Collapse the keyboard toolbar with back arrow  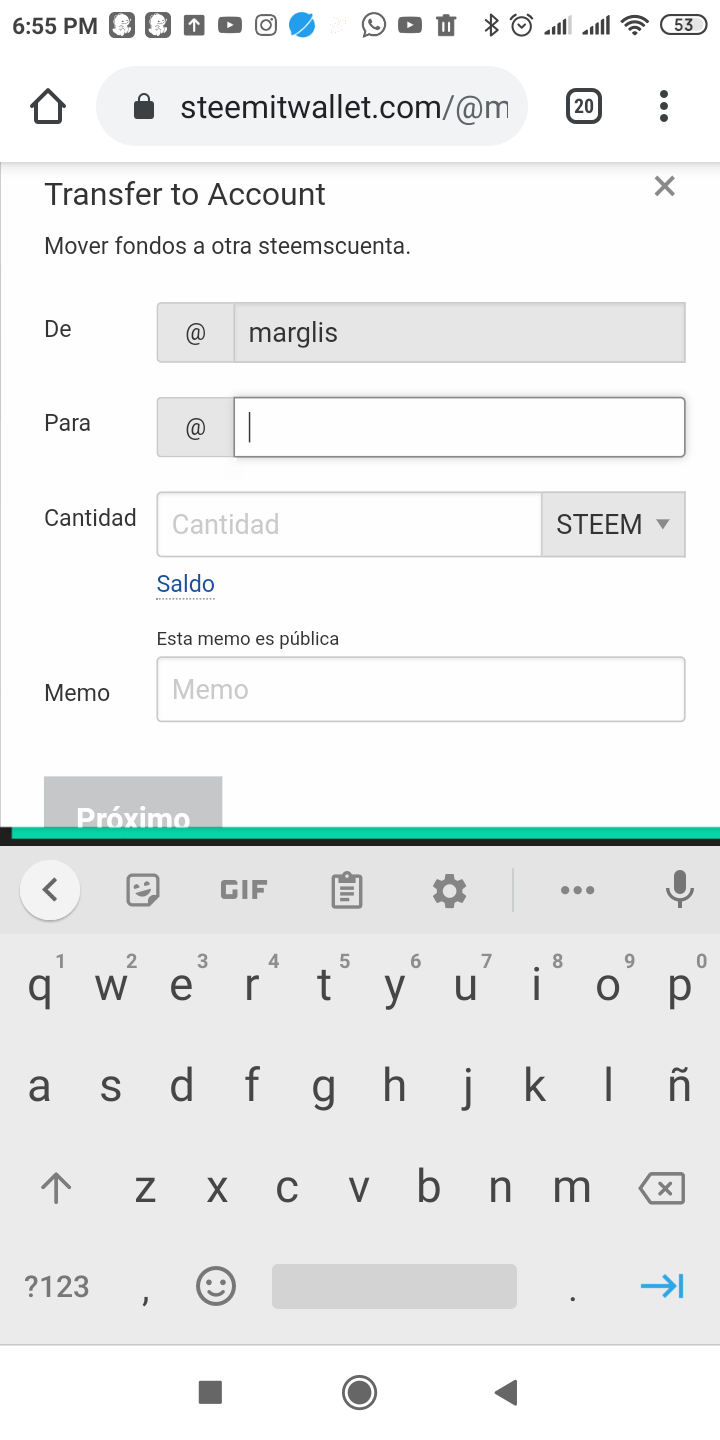49,889
